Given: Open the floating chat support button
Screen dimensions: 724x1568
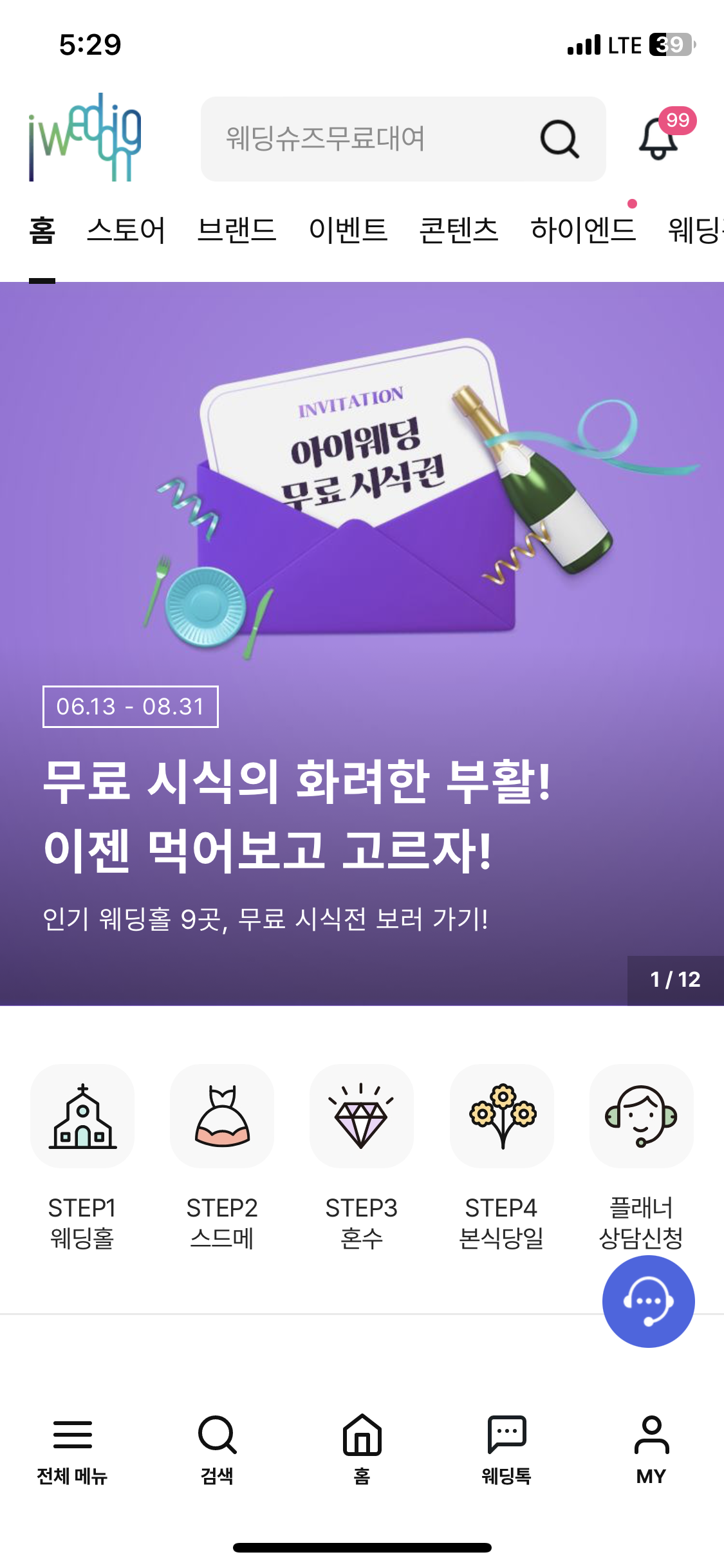Looking at the screenshot, I should pyautogui.click(x=648, y=1301).
